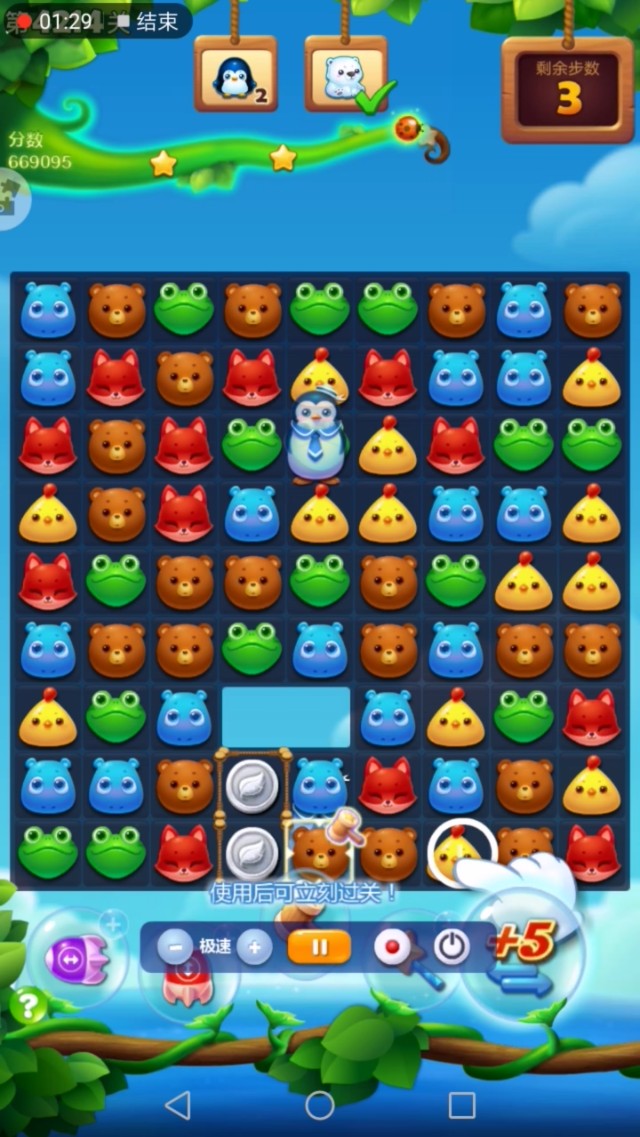Open recent apps with the square button

click(x=462, y=1105)
